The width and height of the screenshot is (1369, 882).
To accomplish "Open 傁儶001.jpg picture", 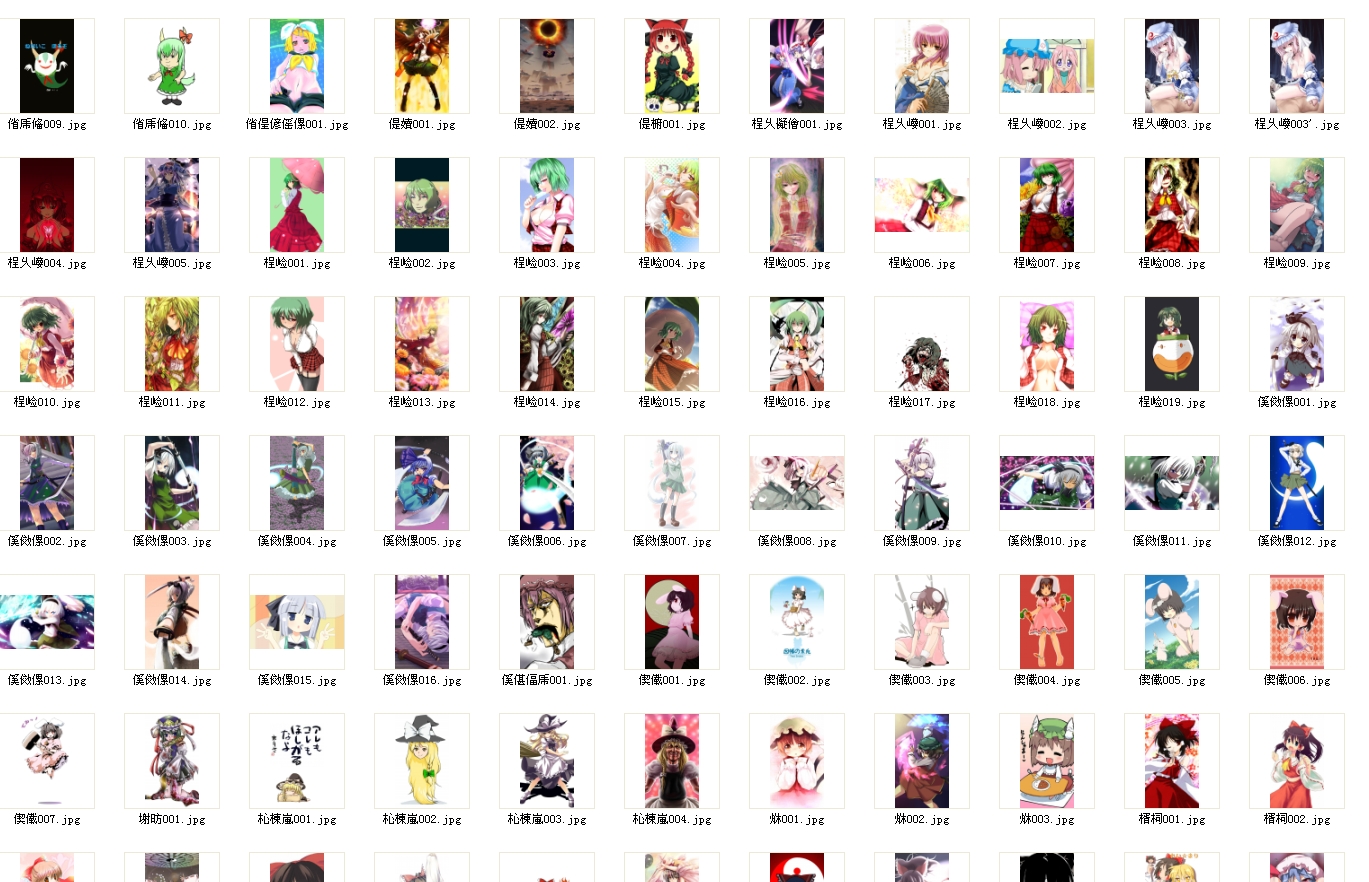I will pyautogui.click(x=671, y=622).
